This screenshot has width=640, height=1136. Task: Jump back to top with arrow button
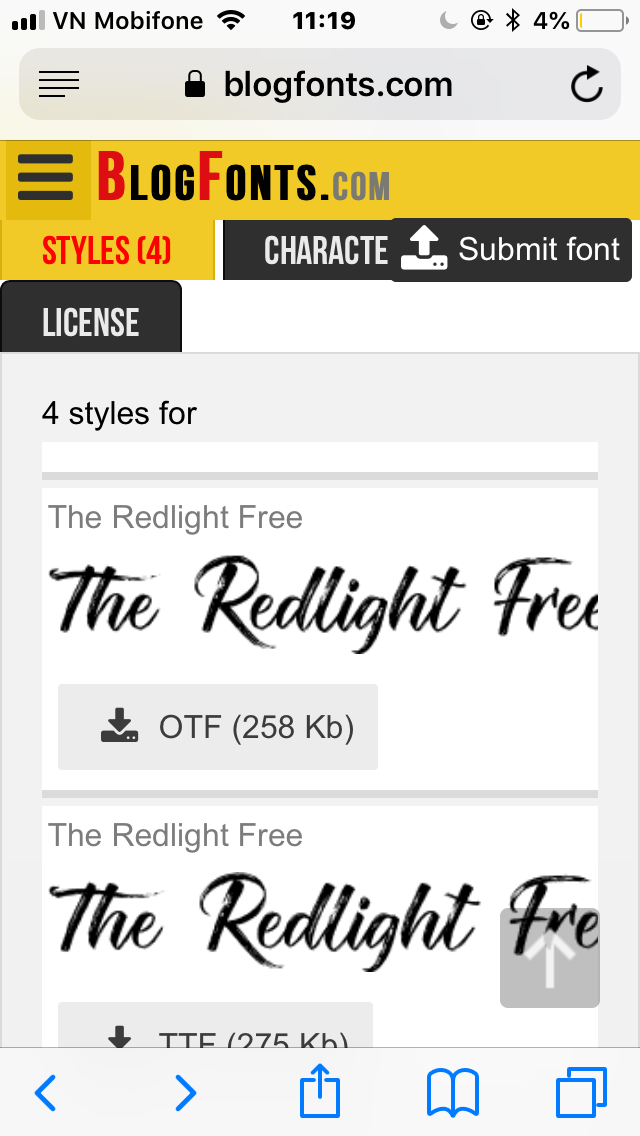(549, 957)
